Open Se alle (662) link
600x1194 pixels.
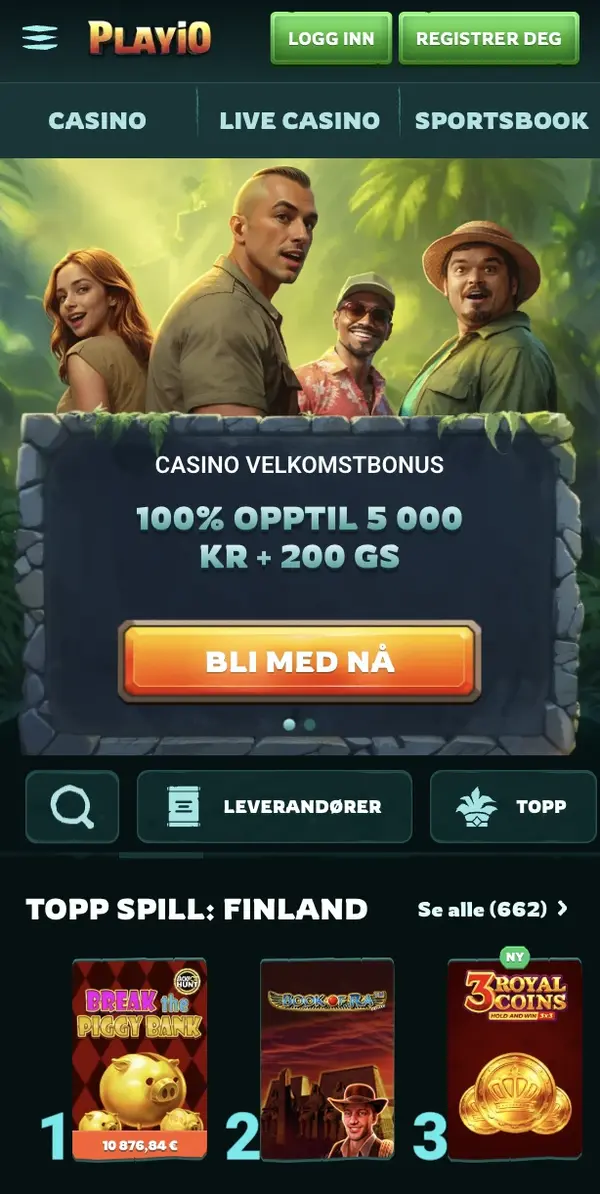[x=492, y=909]
